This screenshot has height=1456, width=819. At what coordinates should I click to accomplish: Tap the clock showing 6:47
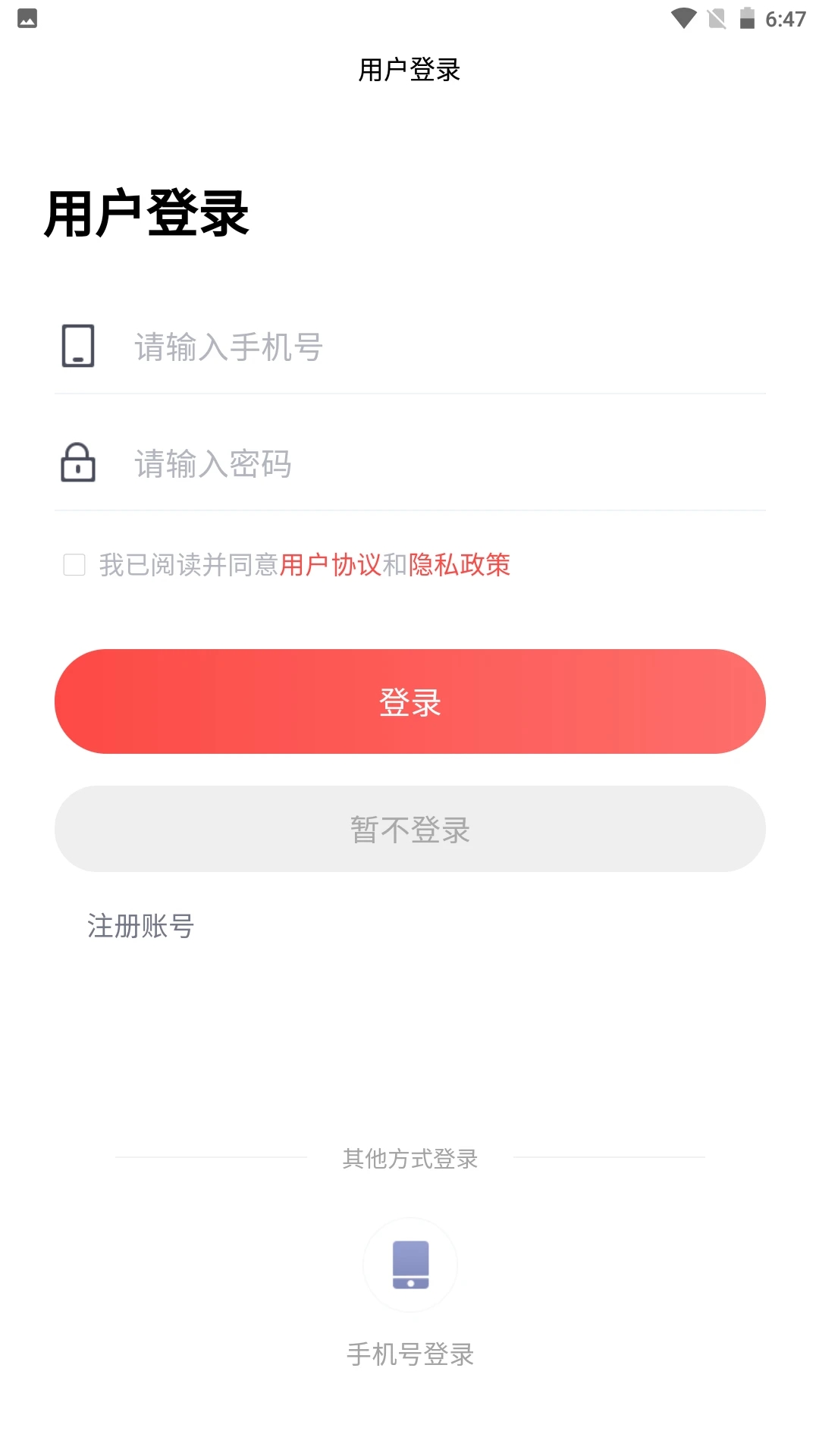pos(786,18)
